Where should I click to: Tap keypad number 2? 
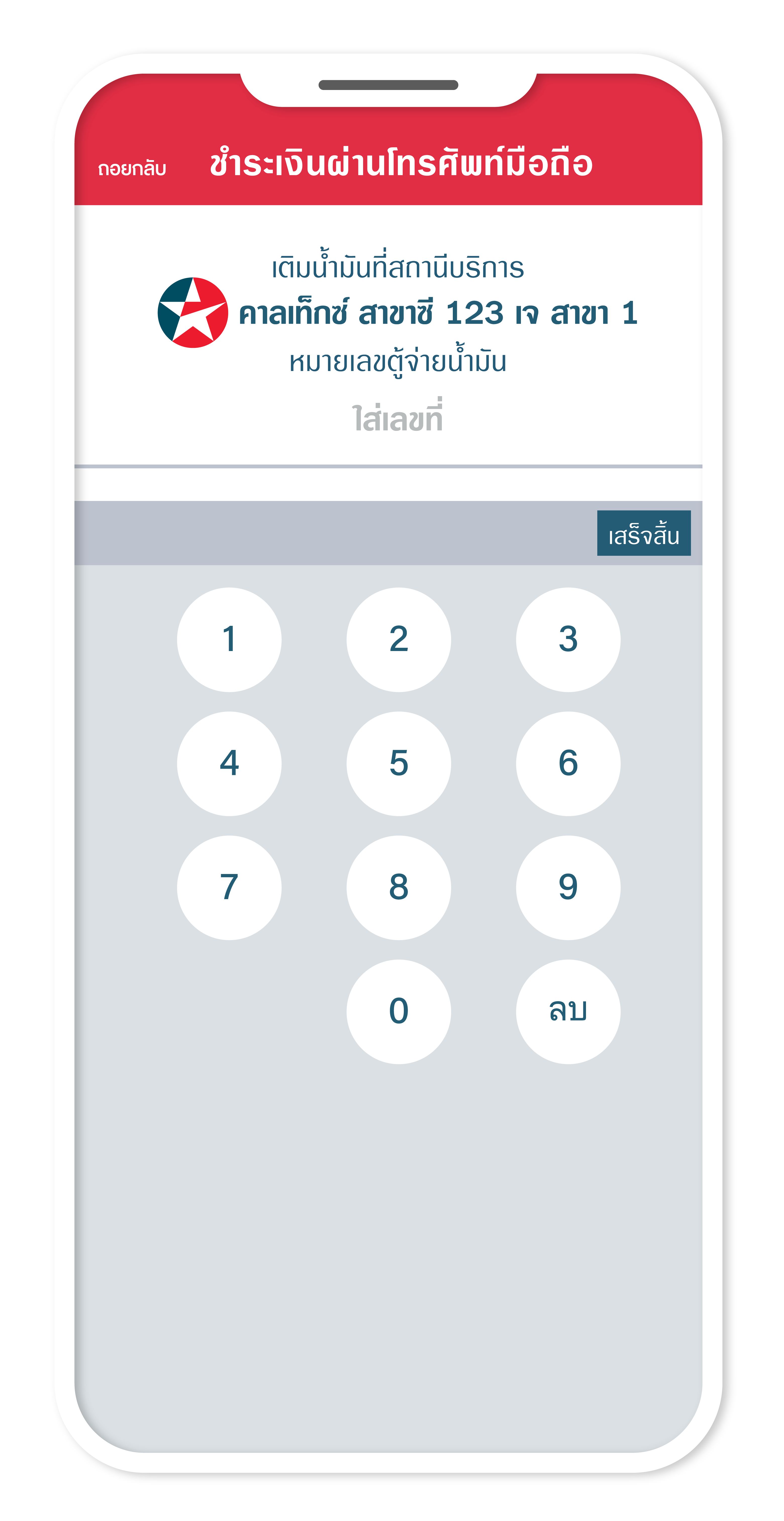(399, 639)
